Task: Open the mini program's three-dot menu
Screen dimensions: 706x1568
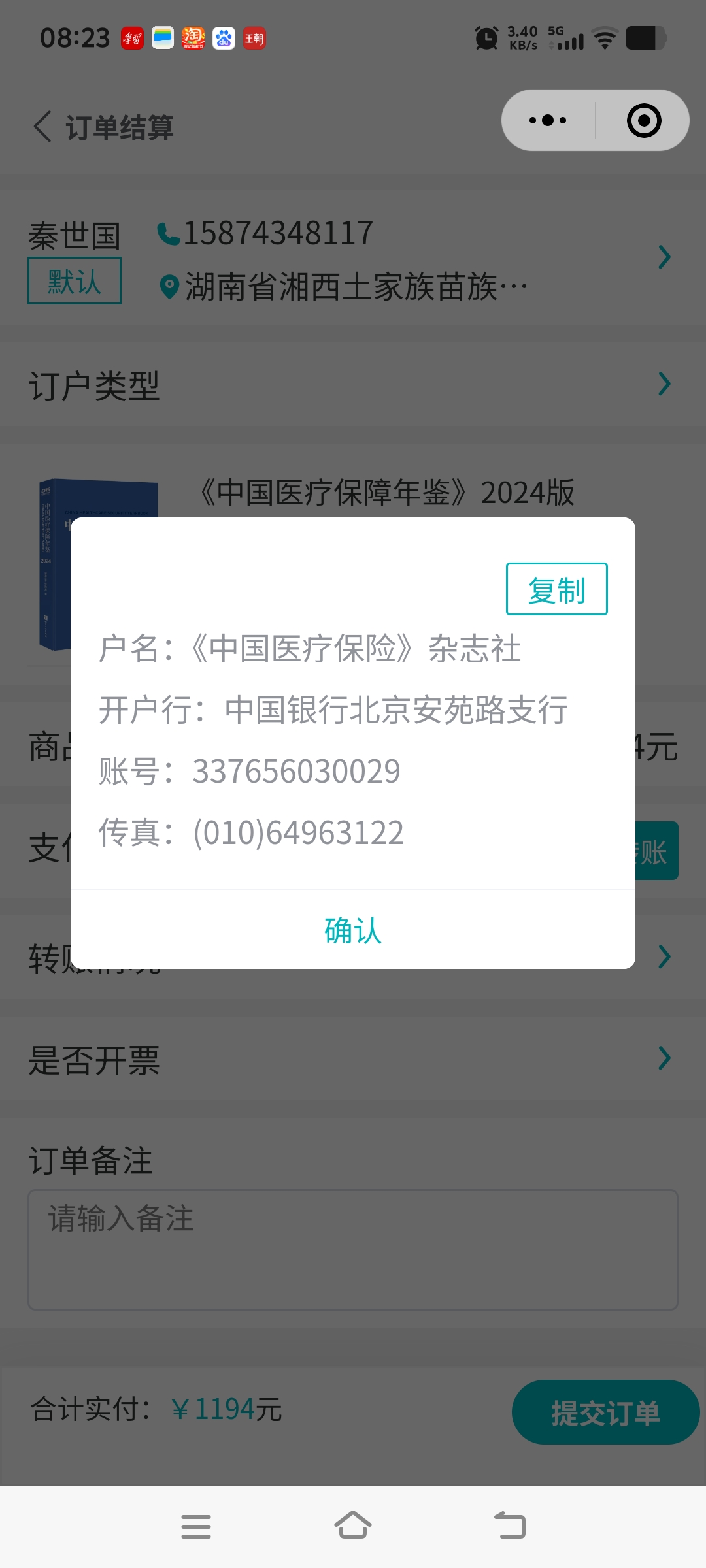Action: (548, 120)
